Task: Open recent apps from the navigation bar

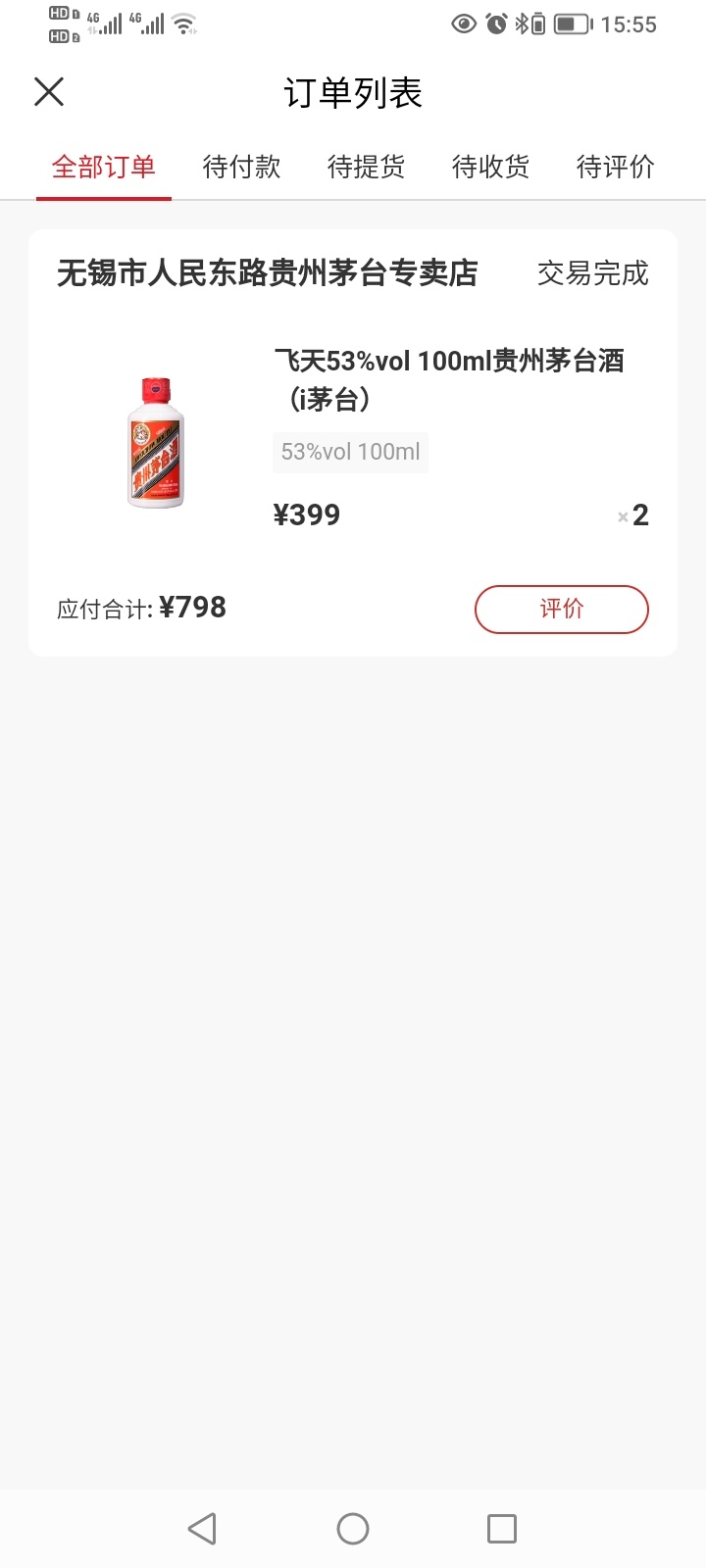Action: pos(502,1529)
